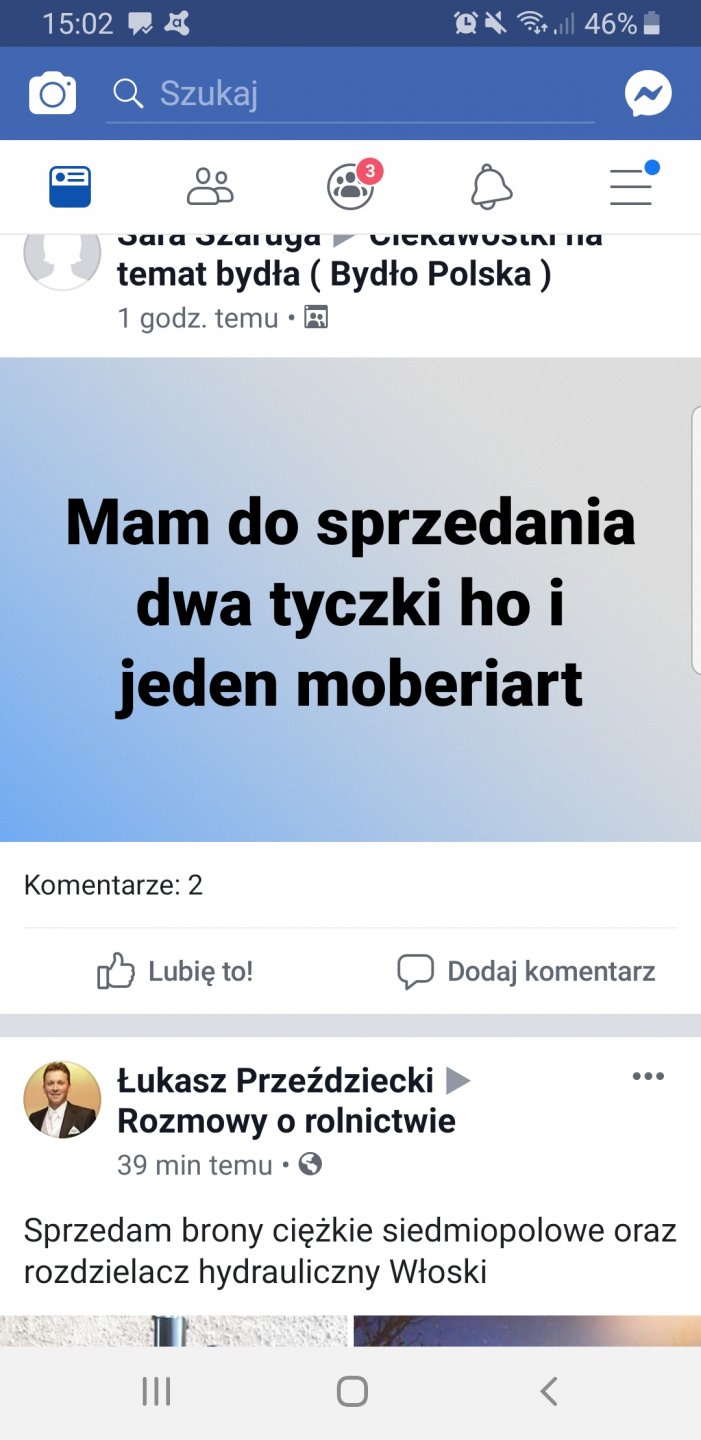Open the hamburger menu tab

click(x=631, y=187)
